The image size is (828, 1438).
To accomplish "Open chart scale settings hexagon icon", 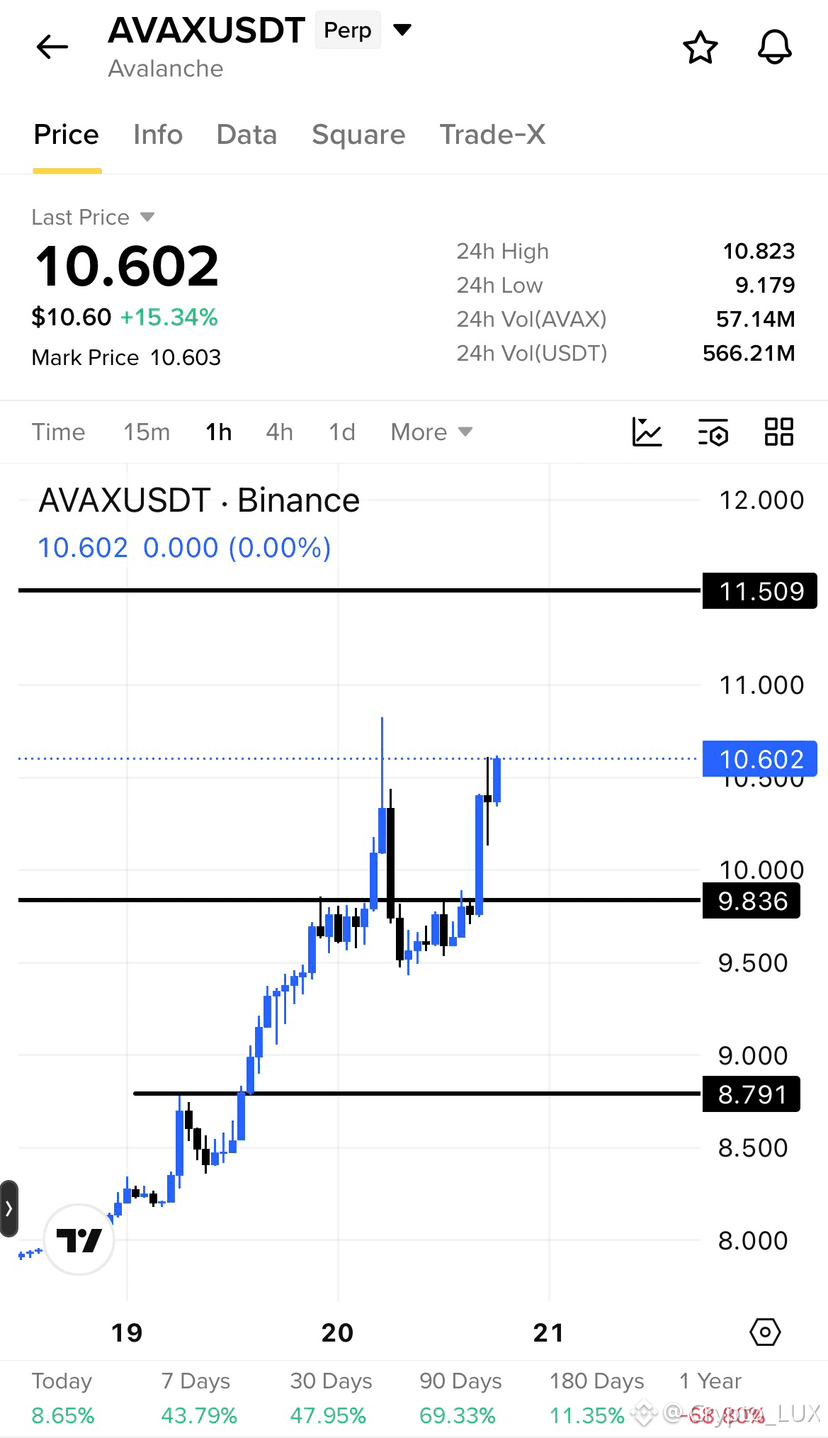I will tap(765, 1332).
